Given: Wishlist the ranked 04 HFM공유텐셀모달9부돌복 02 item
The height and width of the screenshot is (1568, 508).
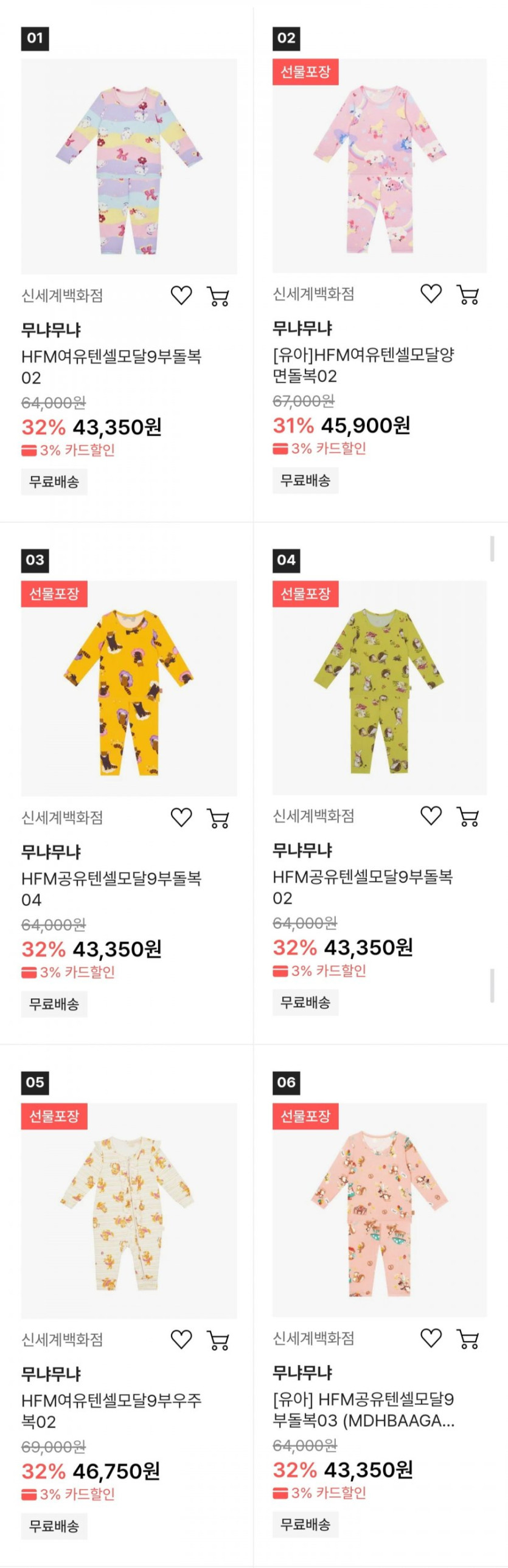Looking at the screenshot, I should pyautogui.click(x=431, y=816).
